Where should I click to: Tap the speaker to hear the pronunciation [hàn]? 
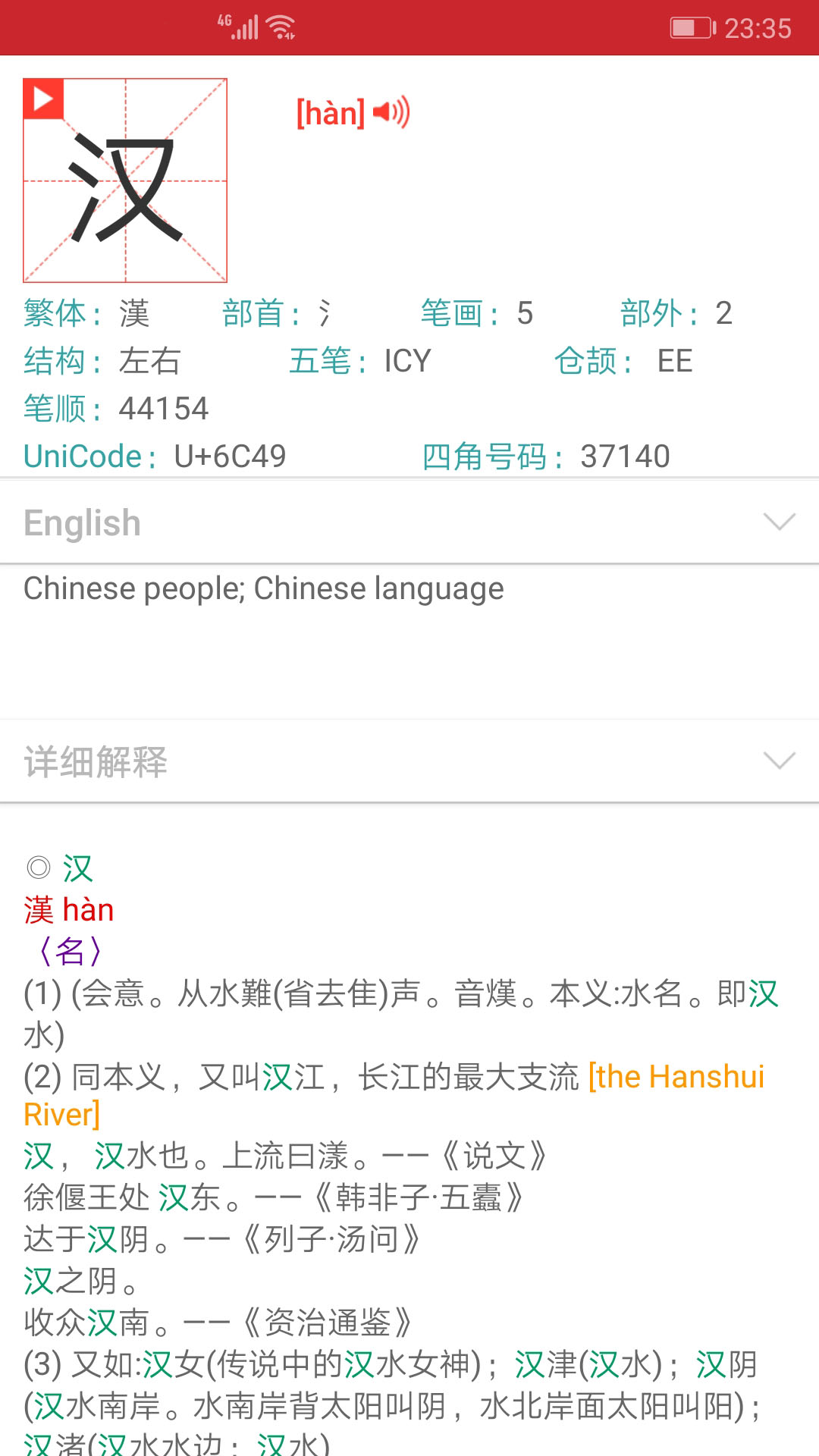(x=390, y=112)
